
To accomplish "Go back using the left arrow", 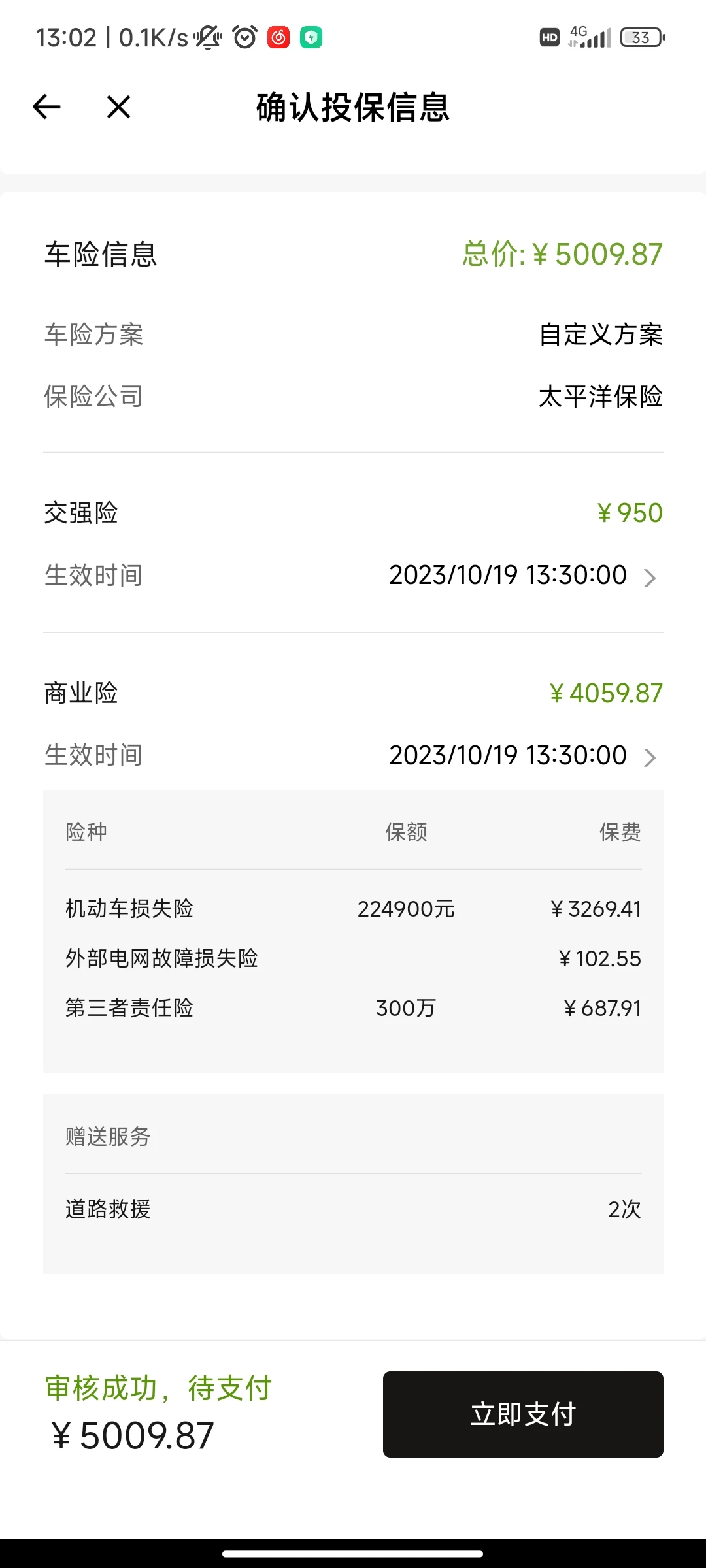I will [x=46, y=107].
